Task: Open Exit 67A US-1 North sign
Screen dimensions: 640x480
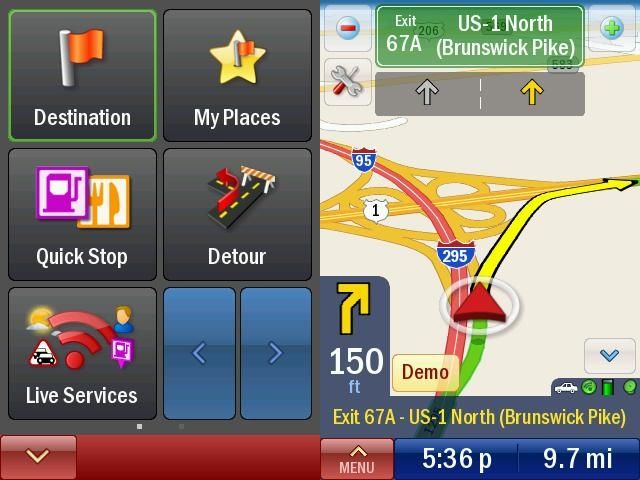Action: [x=479, y=35]
